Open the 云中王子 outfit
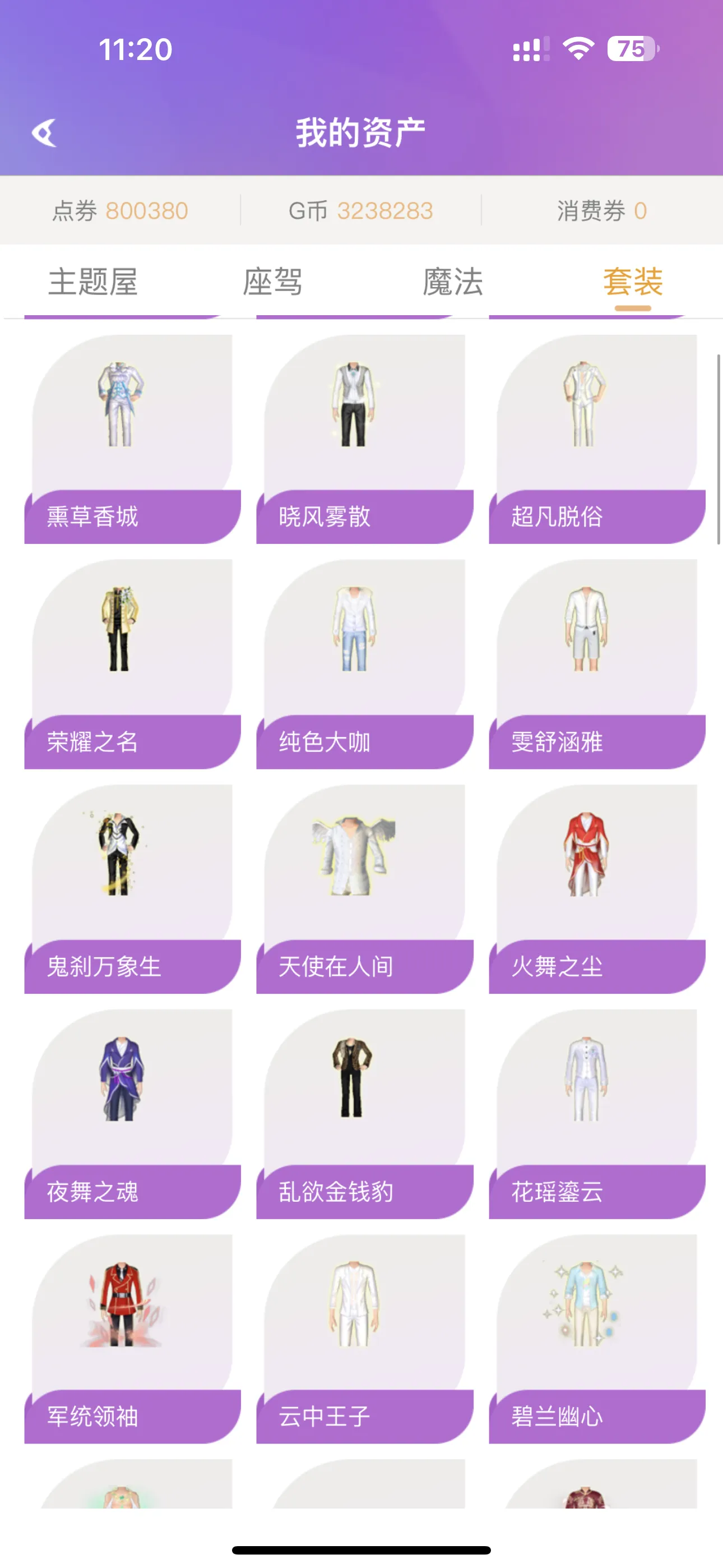The image size is (723, 1568). pyautogui.click(x=364, y=1339)
